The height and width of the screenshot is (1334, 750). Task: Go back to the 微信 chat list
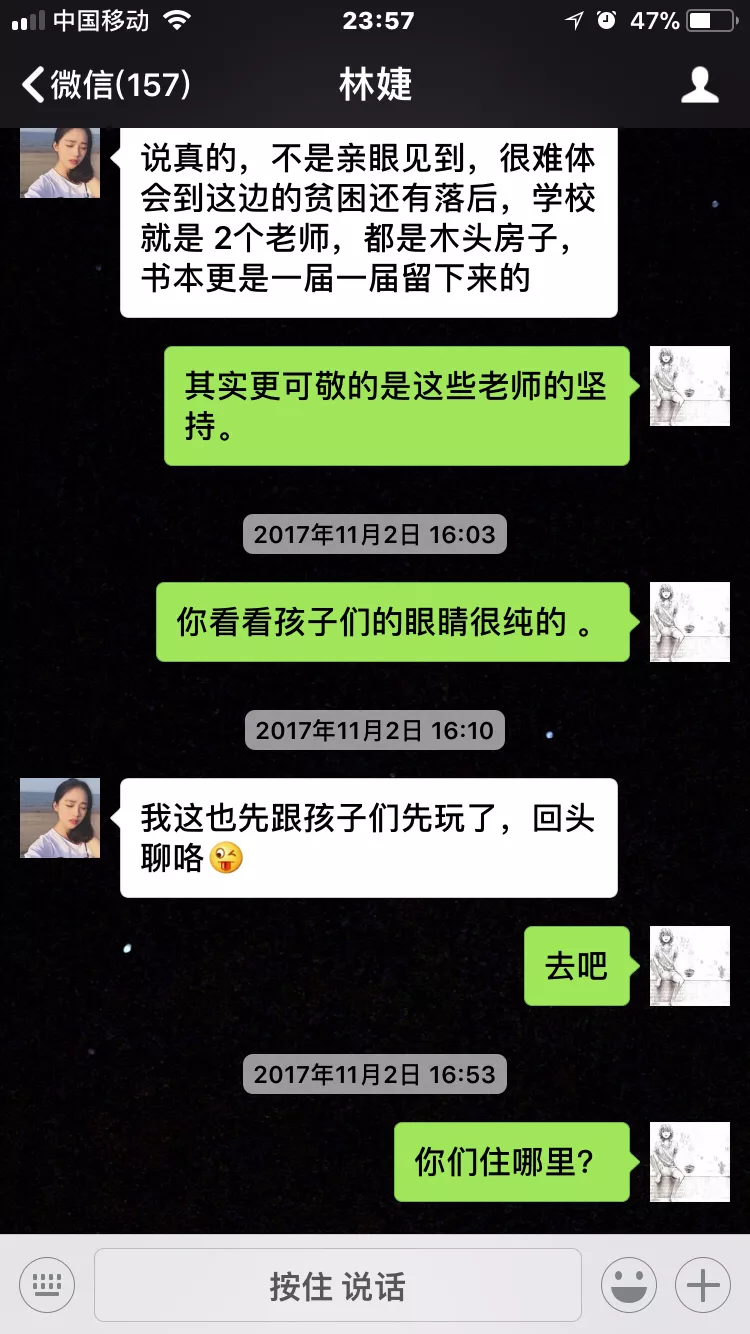click(105, 85)
